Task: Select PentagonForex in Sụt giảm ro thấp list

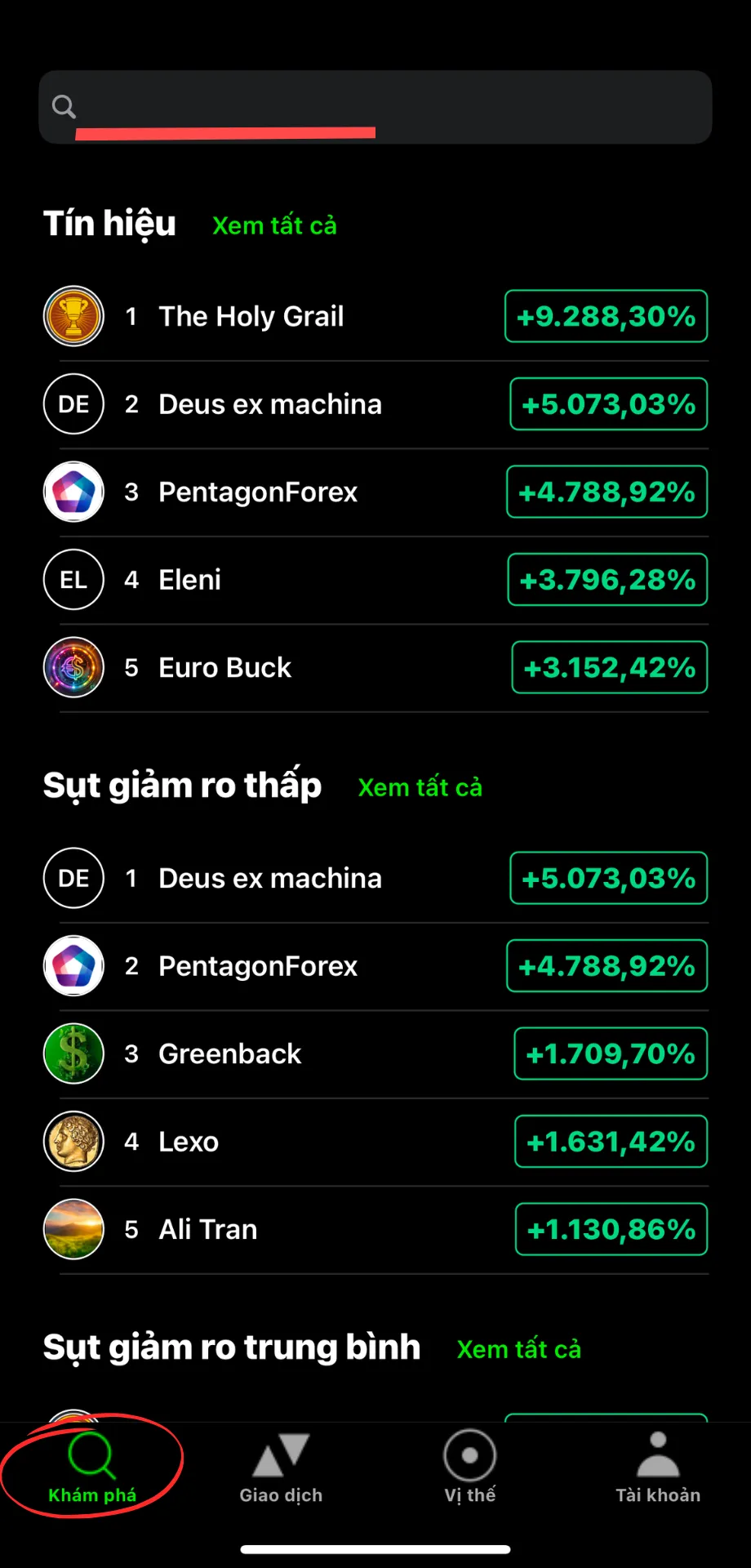Action: point(375,966)
